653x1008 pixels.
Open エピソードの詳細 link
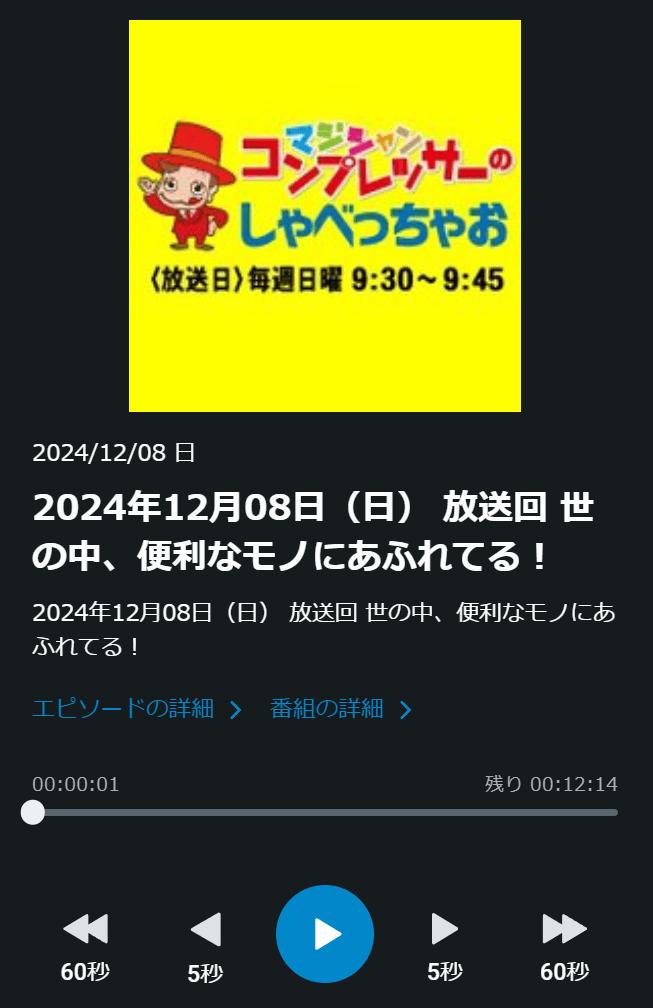137,709
